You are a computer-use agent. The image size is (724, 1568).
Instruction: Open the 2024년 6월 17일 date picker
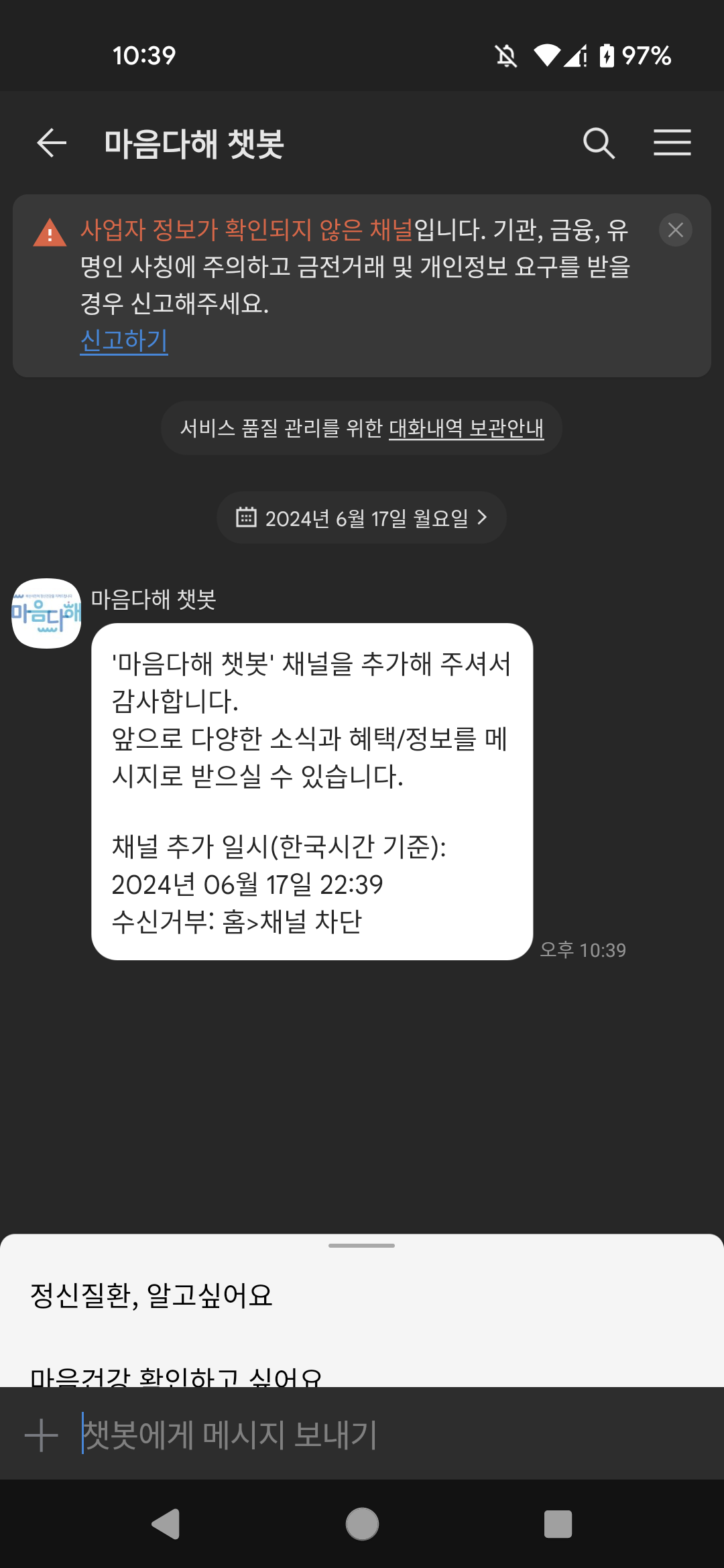click(x=361, y=518)
